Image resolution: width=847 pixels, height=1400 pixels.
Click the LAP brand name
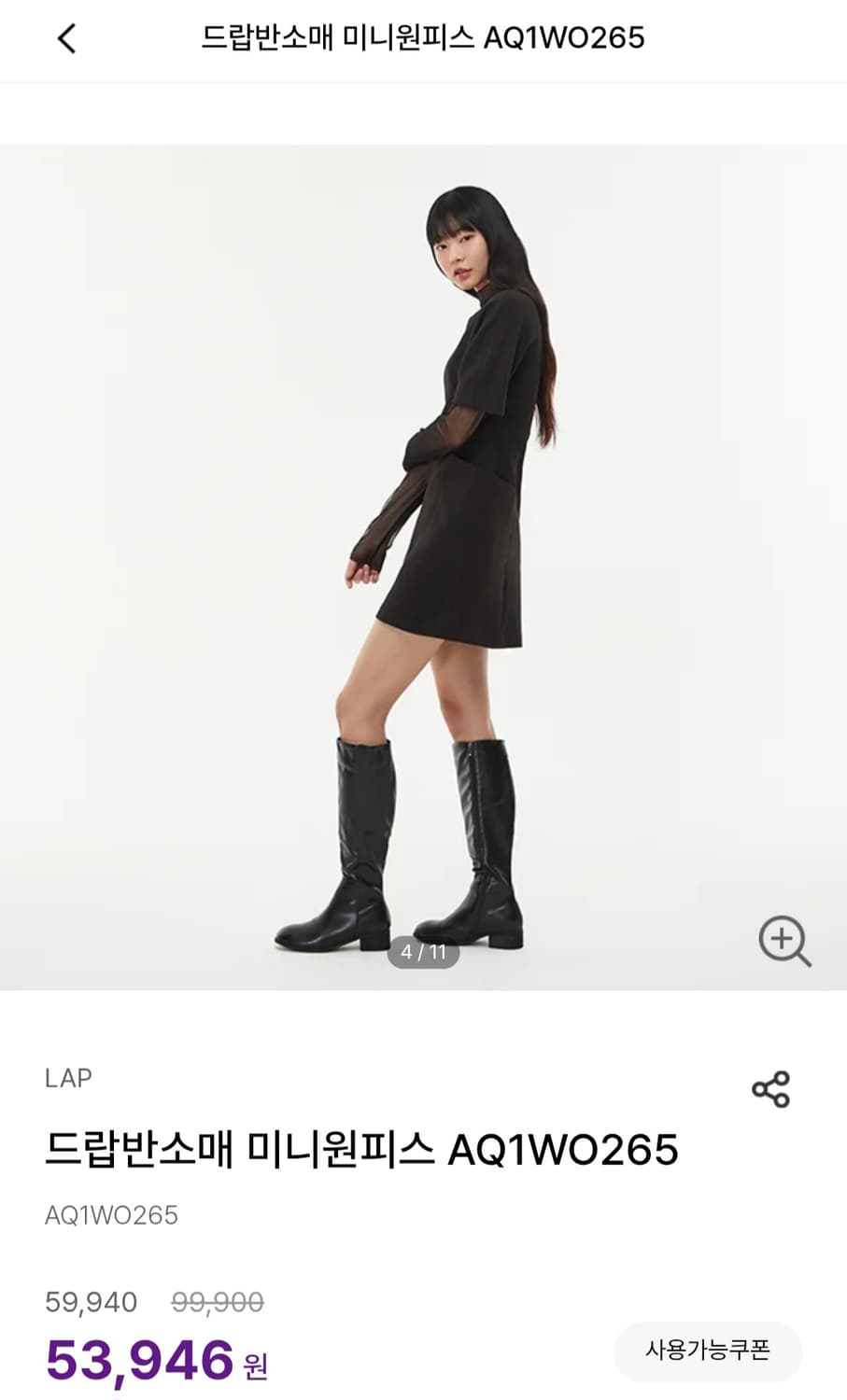[67, 1078]
